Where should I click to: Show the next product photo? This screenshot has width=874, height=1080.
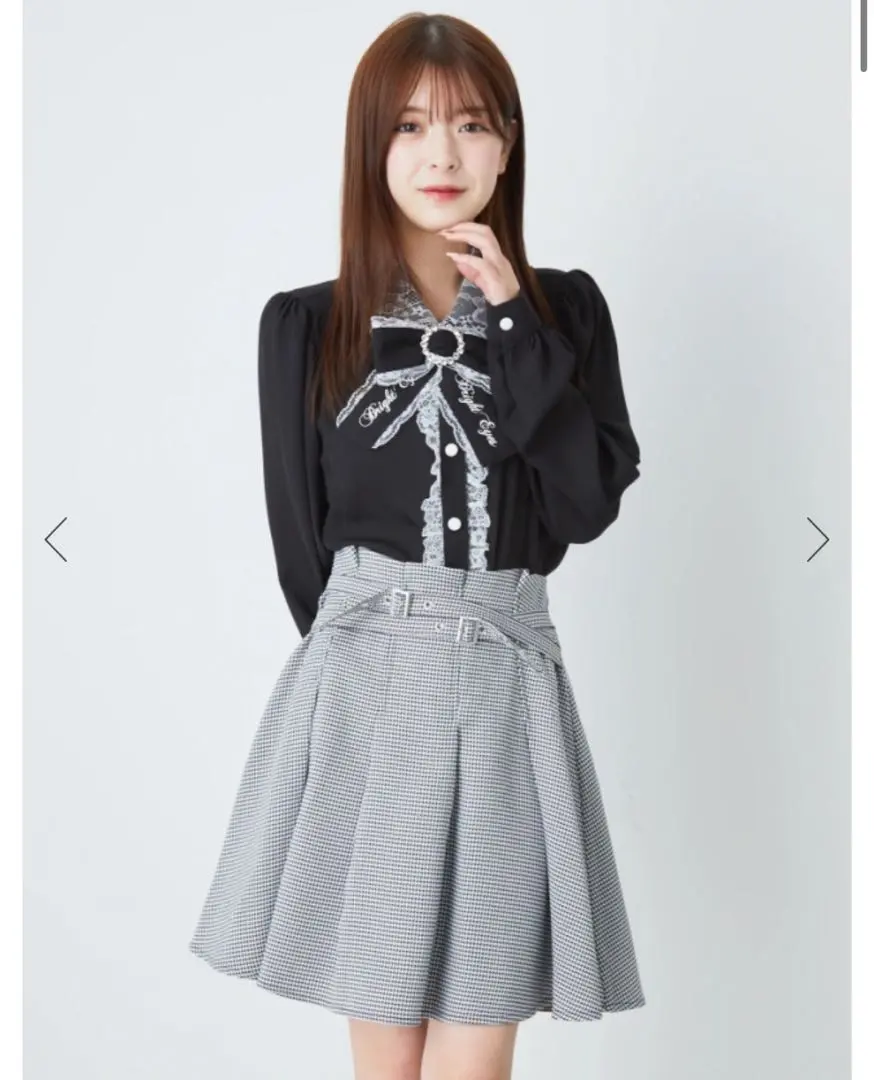click(817, 540)
